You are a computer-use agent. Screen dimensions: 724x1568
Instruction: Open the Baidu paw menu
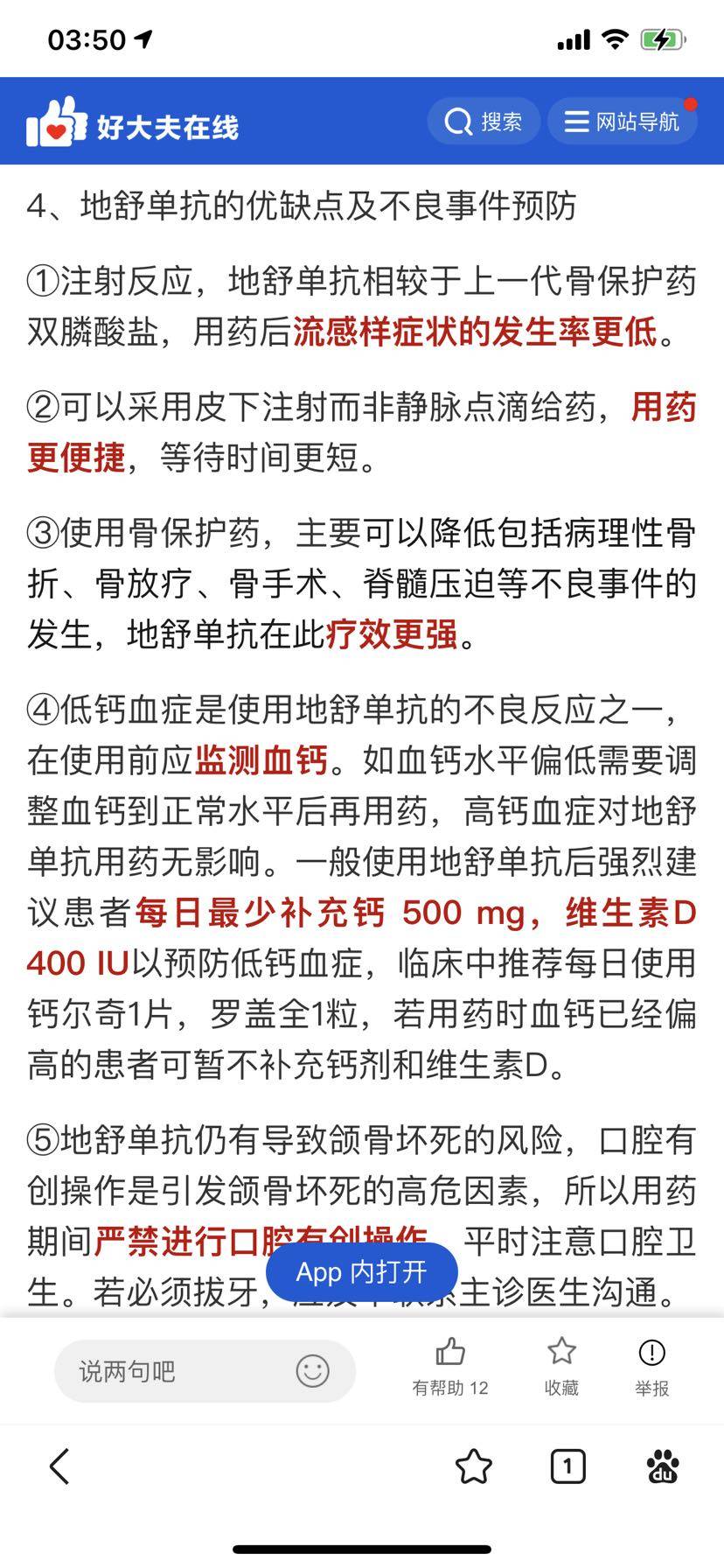pos(664,1466)
